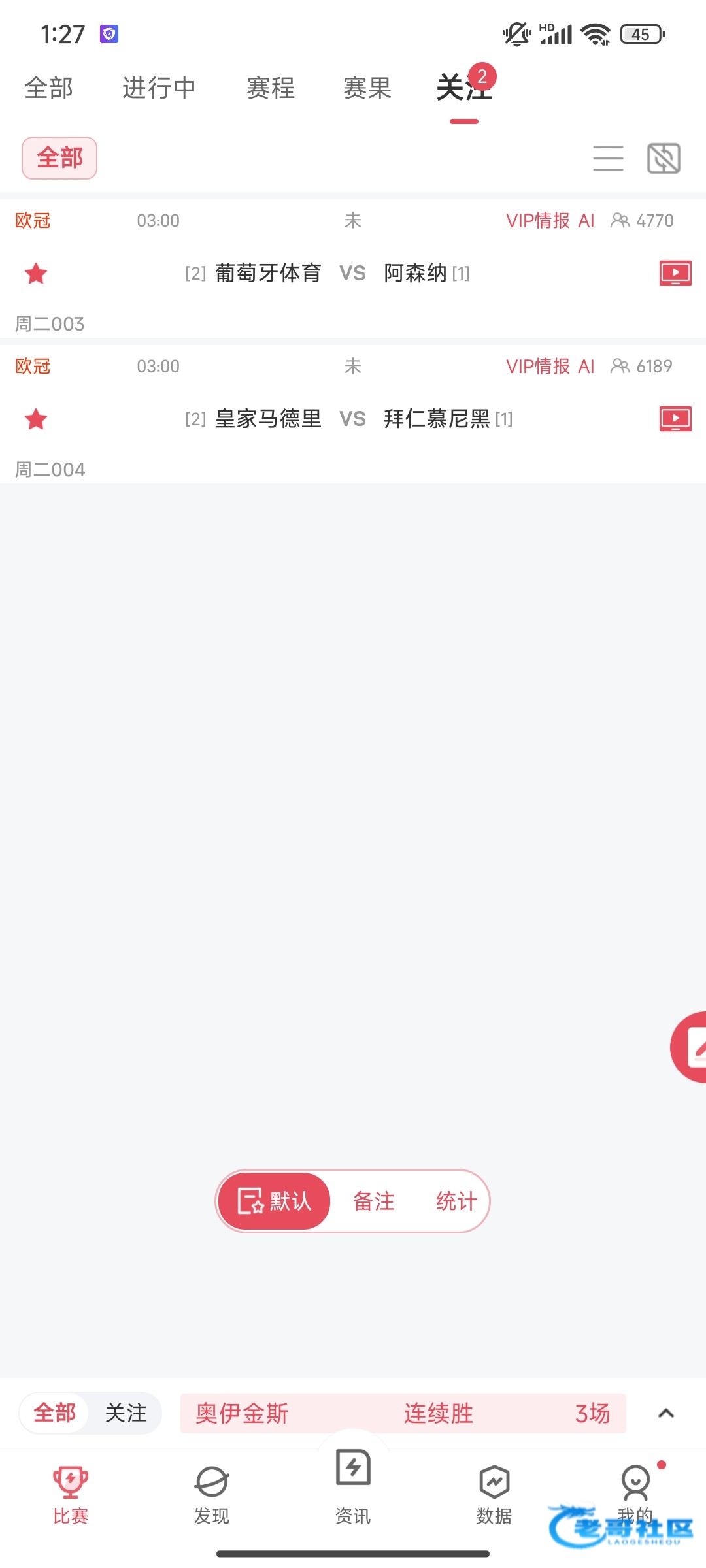Switch to the 全部 top tab

click(x=48, y=88)
